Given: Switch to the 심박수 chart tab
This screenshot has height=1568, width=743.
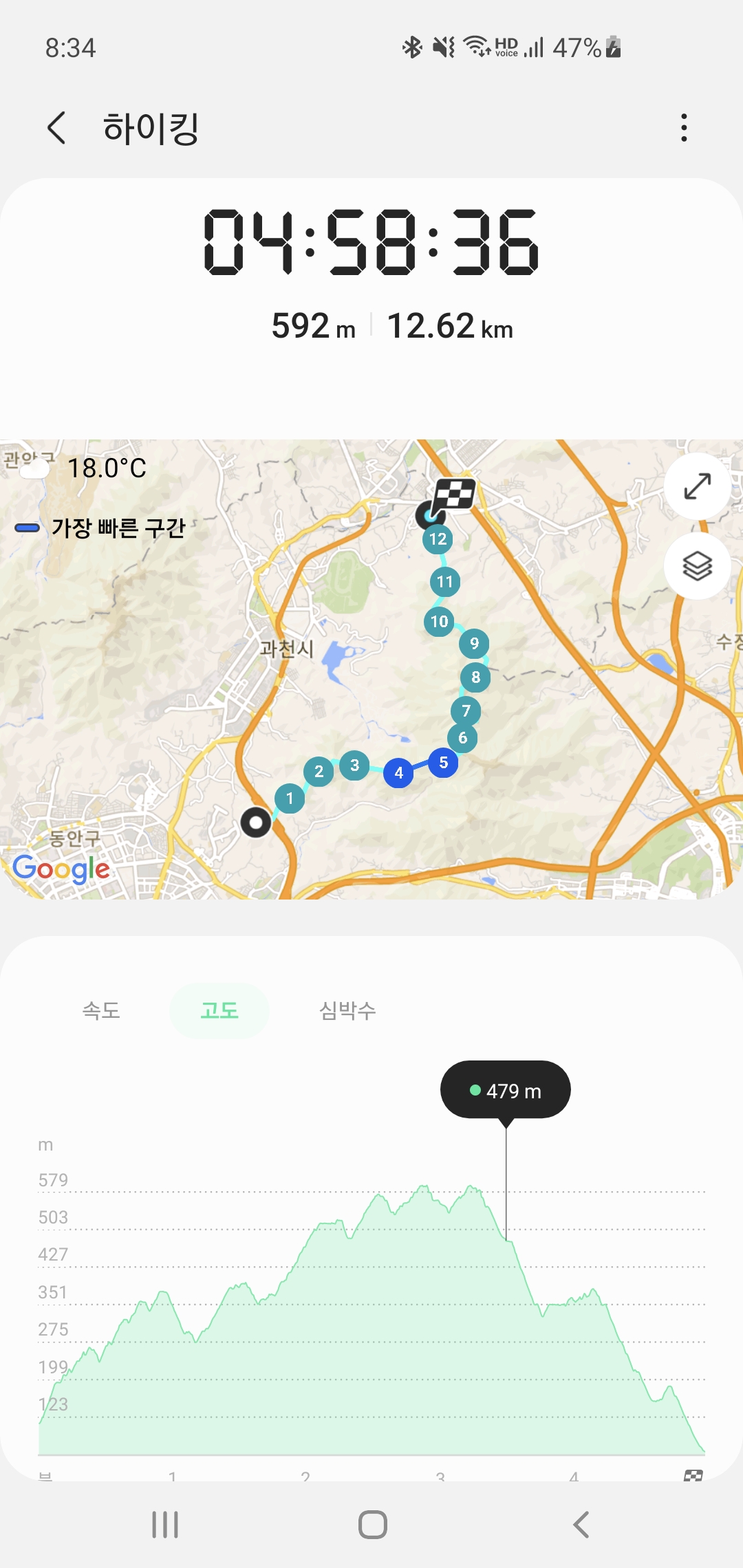Looking at the screenshot, I should [347, 1010].
